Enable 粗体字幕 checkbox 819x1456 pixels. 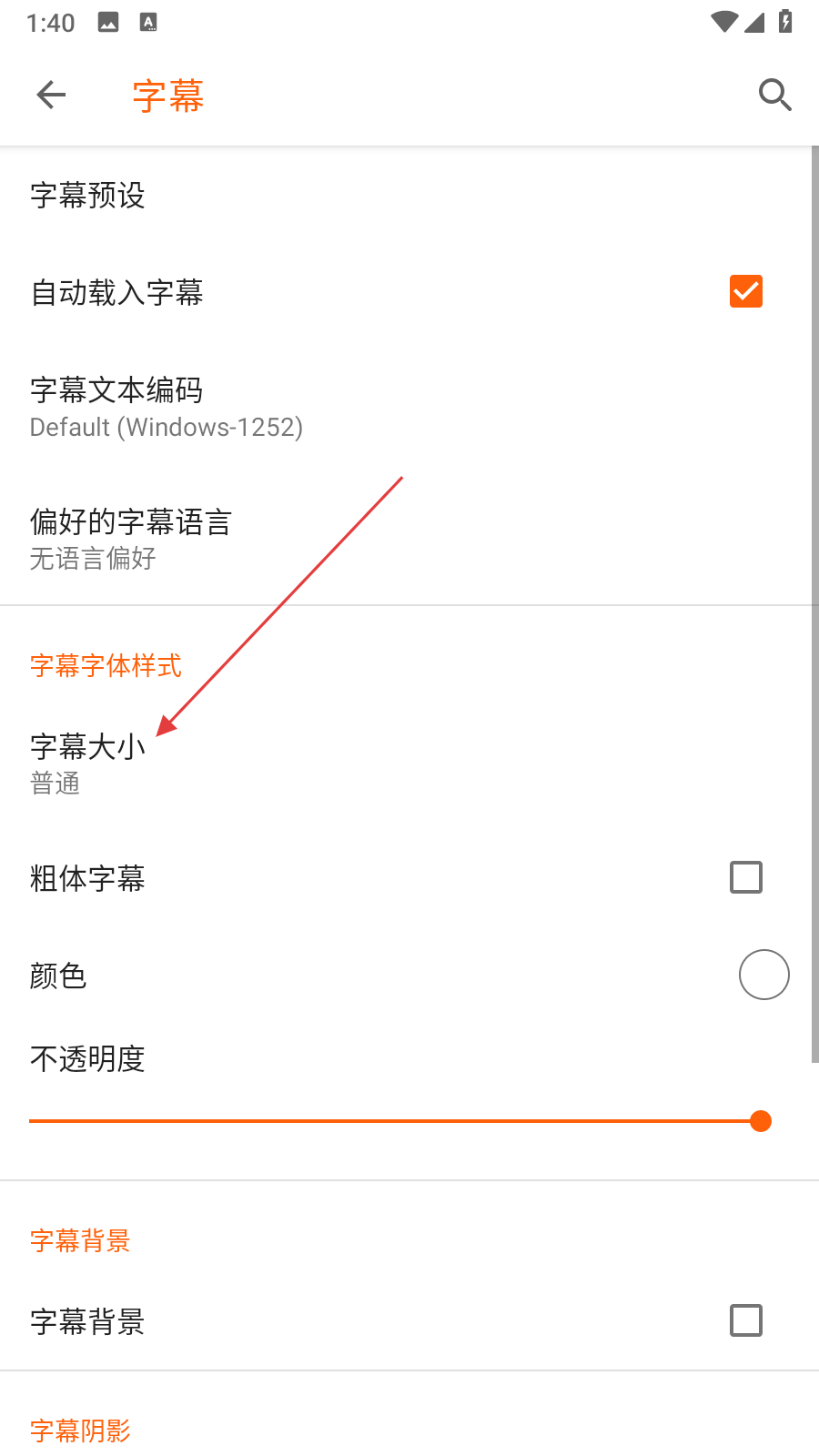tap(745, 878)
